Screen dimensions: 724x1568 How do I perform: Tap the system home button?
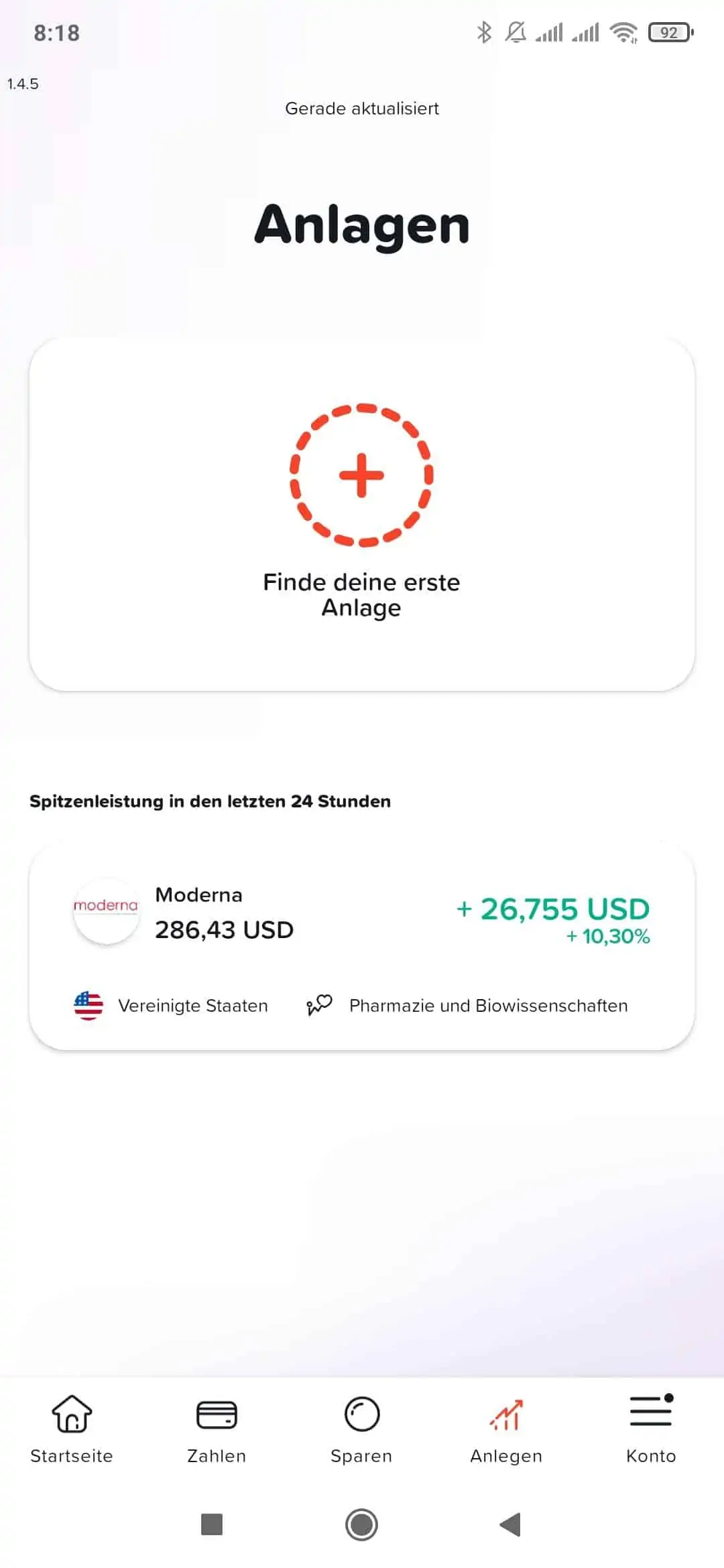(362, 1525)
